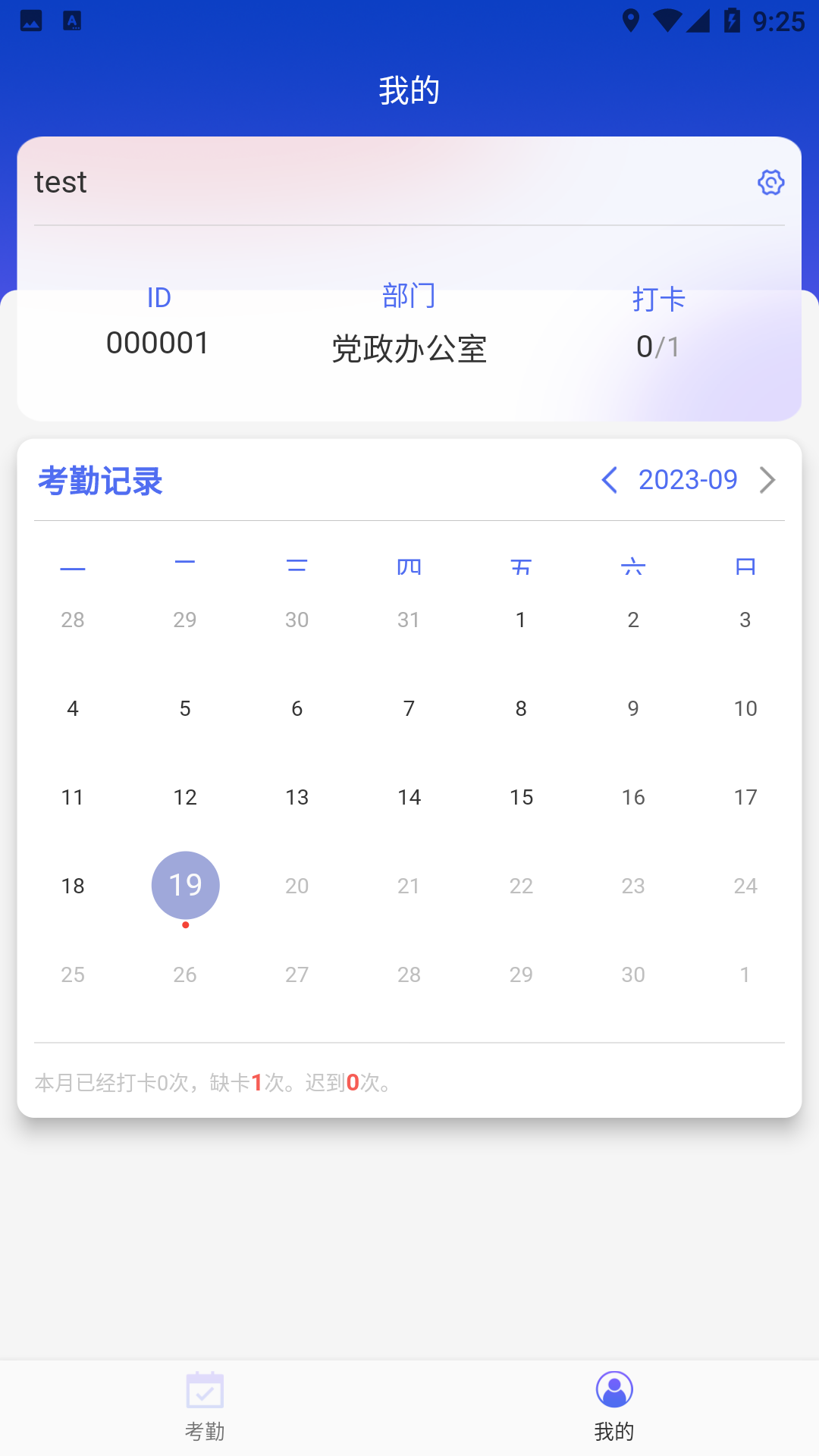Tap the location pin icon in status bar
Screen dimensions: 819x1456
(x=630, y=20)
